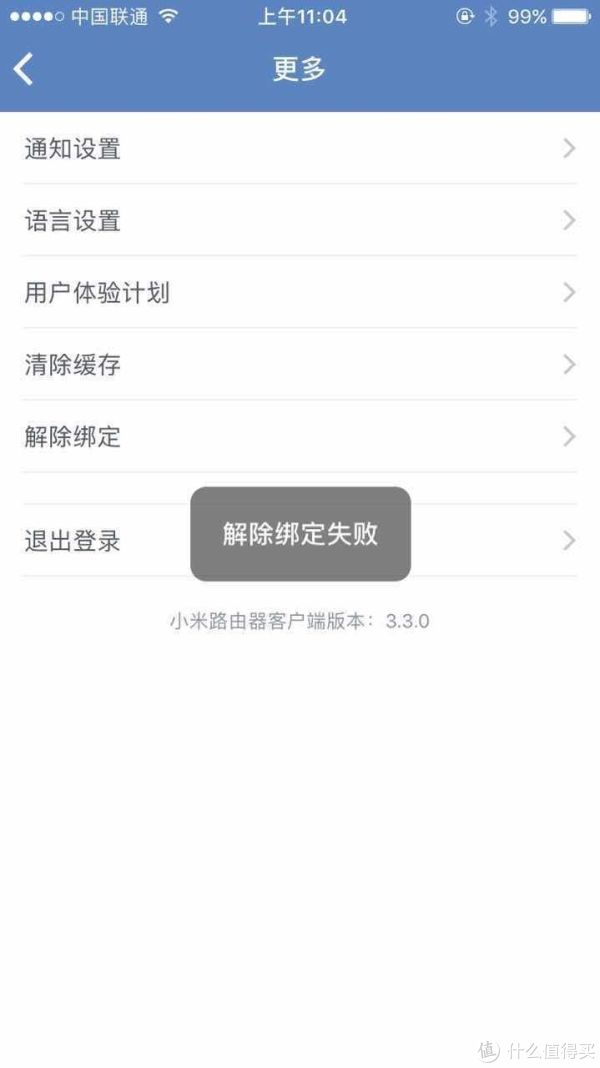The height and width of the screenshot is (1068, 600).
Task: Open 语言设置 language settings
Action: coord(300,221)
